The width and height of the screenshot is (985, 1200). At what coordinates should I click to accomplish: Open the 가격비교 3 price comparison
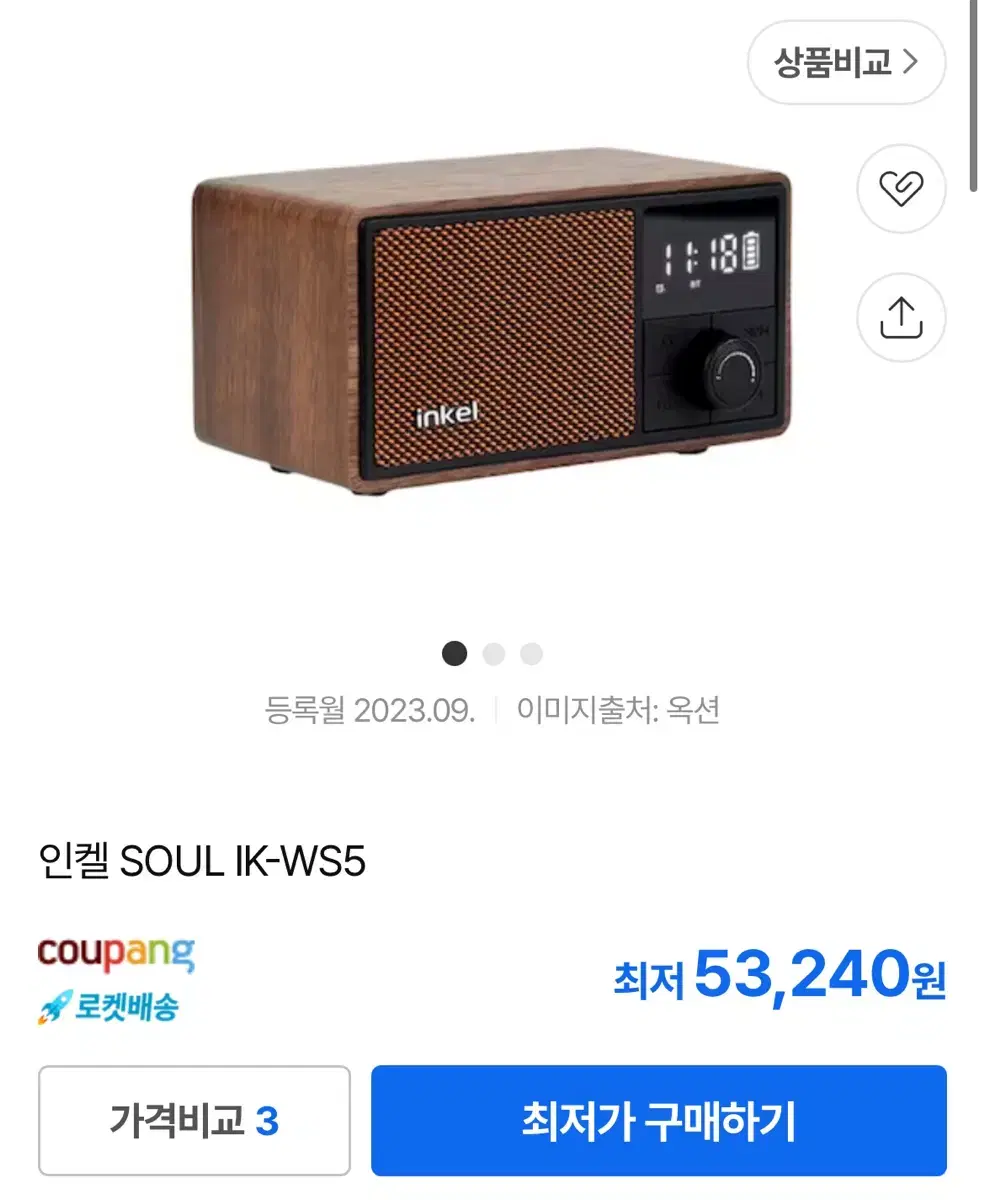tap(194, 1121)
